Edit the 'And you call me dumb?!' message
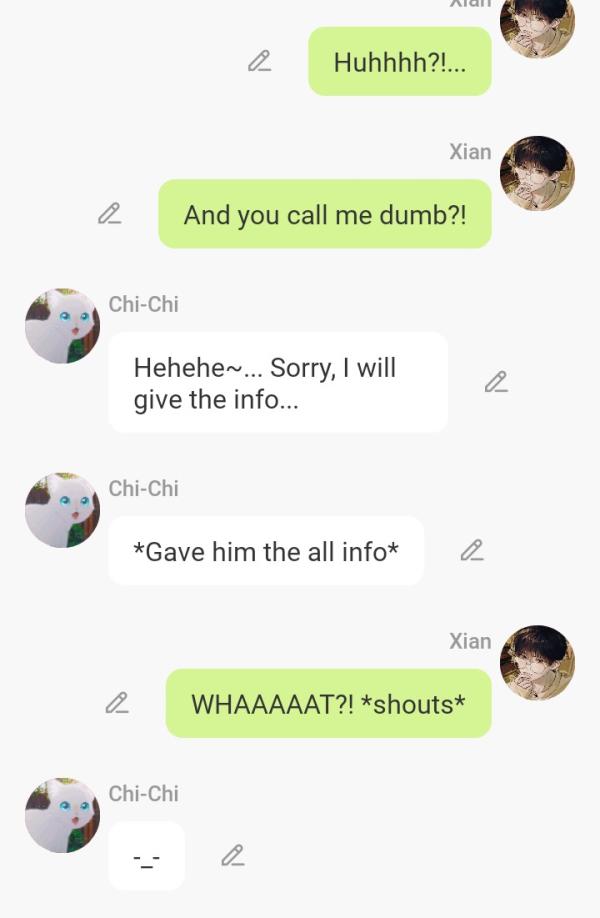600x918 pixels. pos(109,214)
